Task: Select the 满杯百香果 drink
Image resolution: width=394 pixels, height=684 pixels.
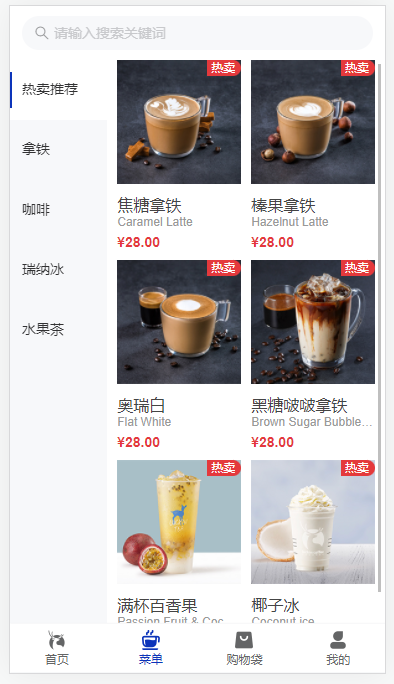Action: (179, 542)
